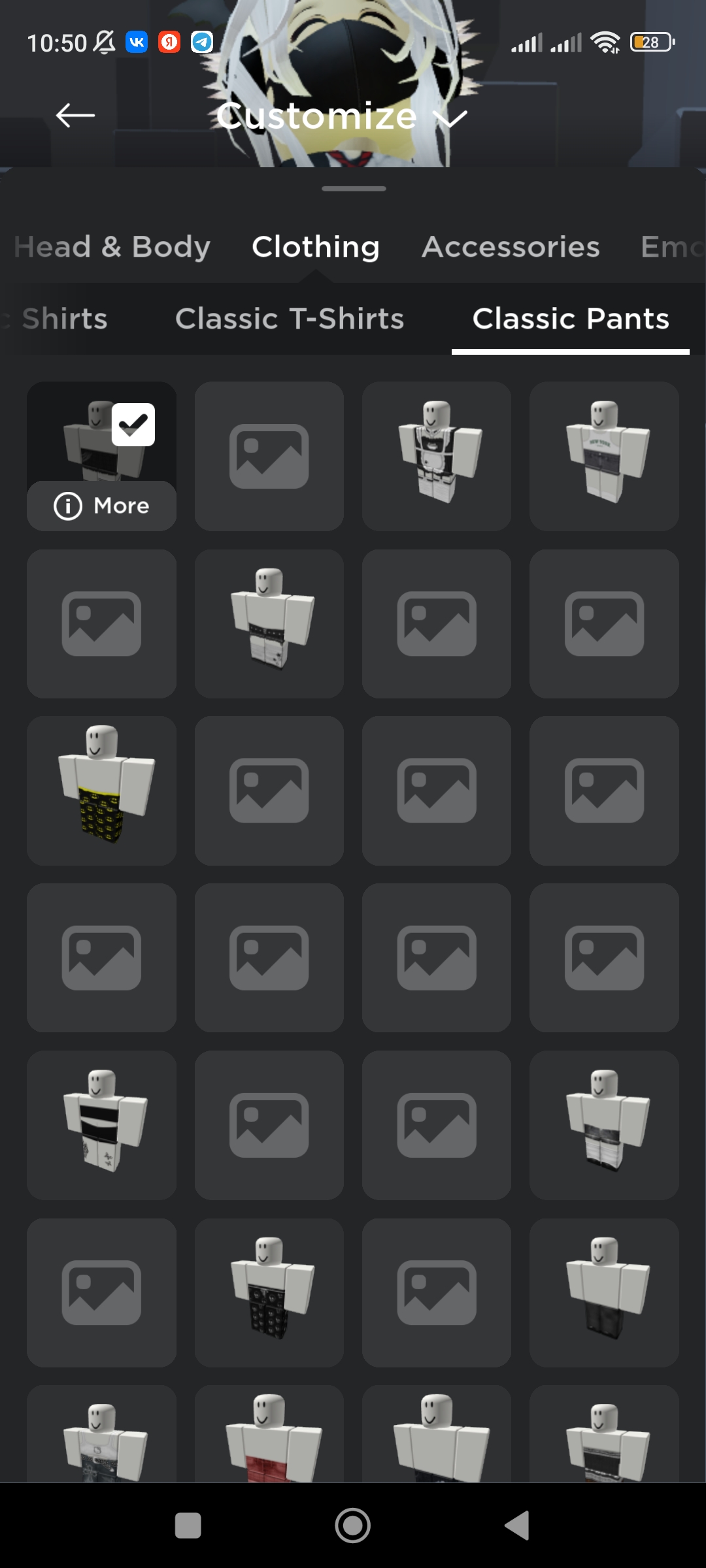Equip the yellow batman pattern pants
Image resolution: width=706 pixels, height=1568 pixels.
(101, 791)
